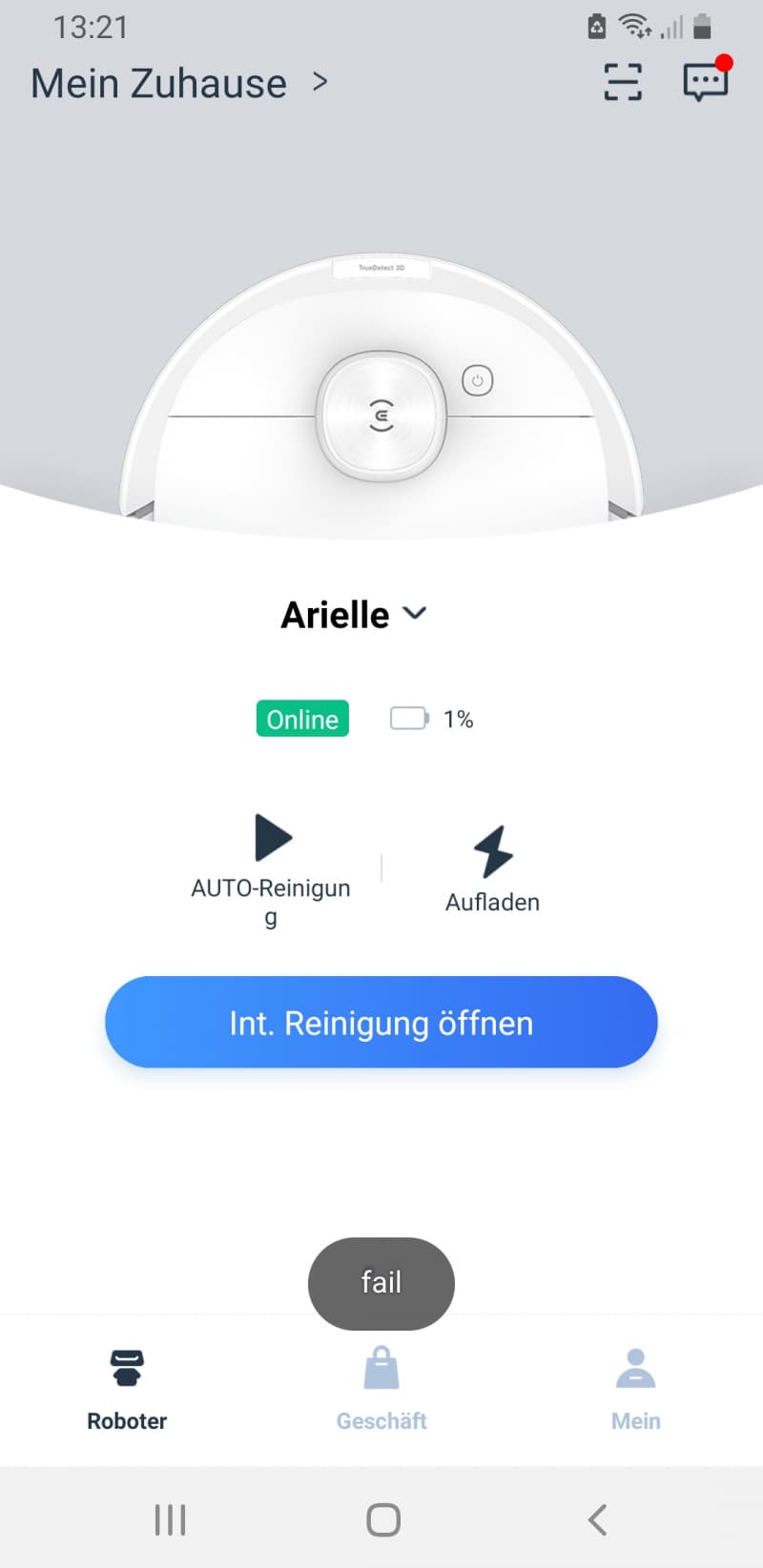
Task: Open the QR scan icon
Action: click(623, 82)
